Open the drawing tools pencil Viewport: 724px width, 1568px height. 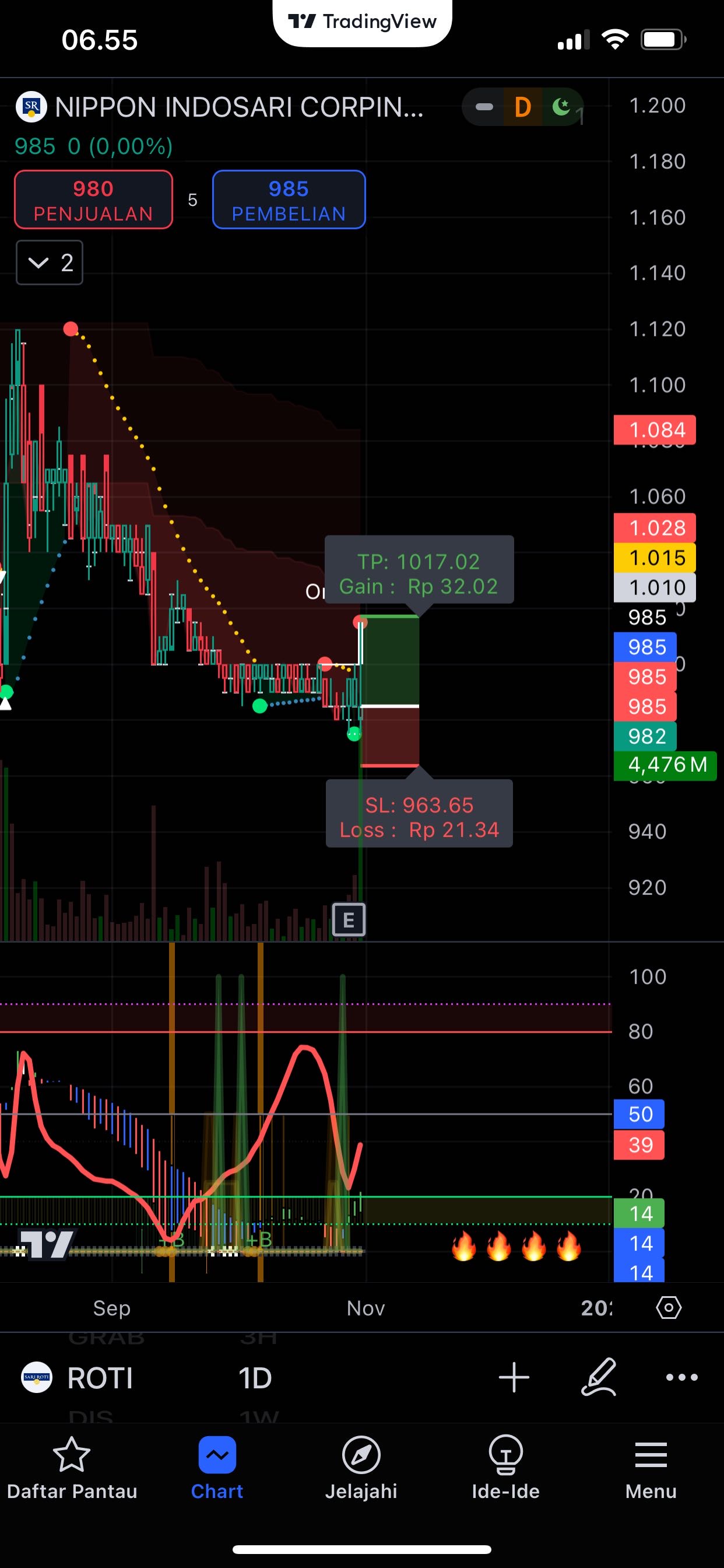click(599, 1377)
